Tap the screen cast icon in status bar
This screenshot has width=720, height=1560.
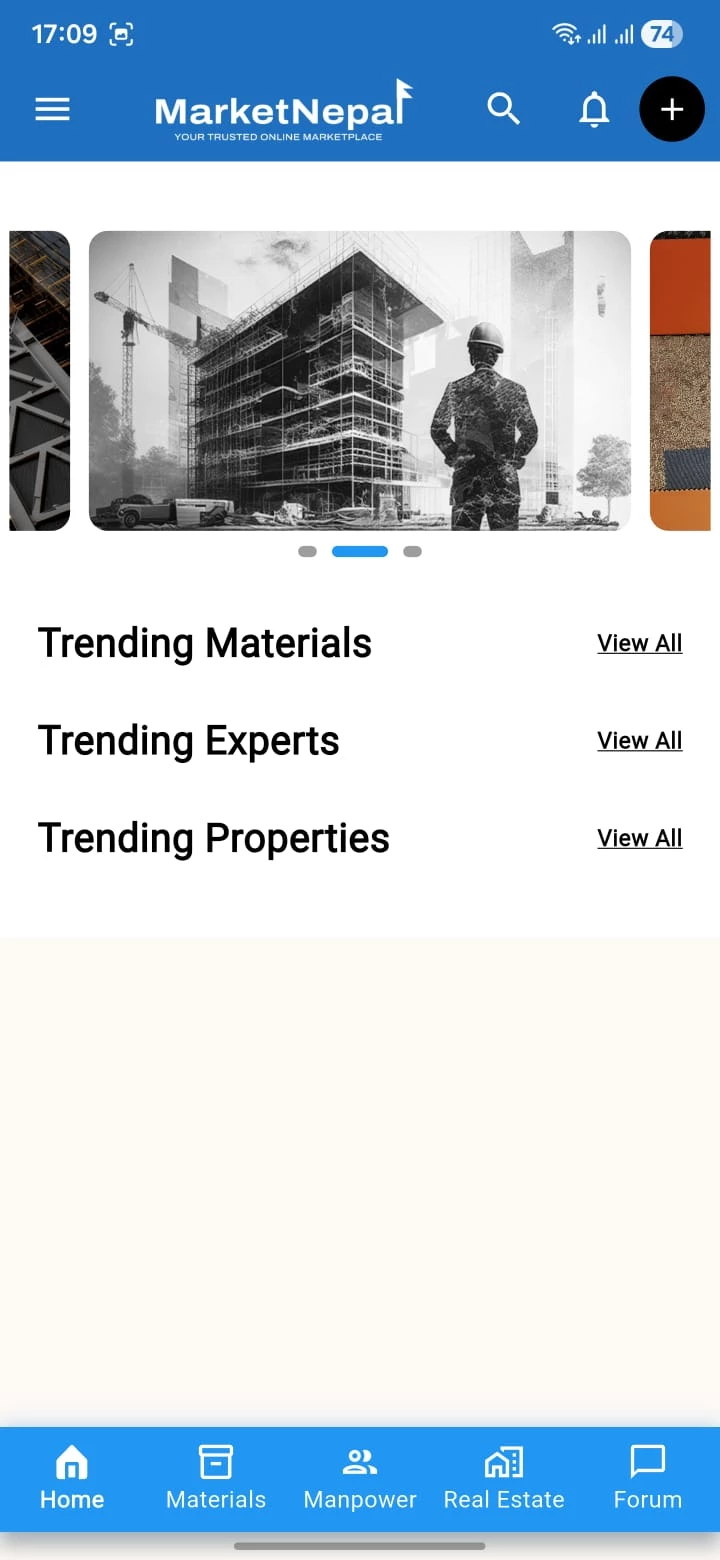pyautogui.click(x=121, y=33)
